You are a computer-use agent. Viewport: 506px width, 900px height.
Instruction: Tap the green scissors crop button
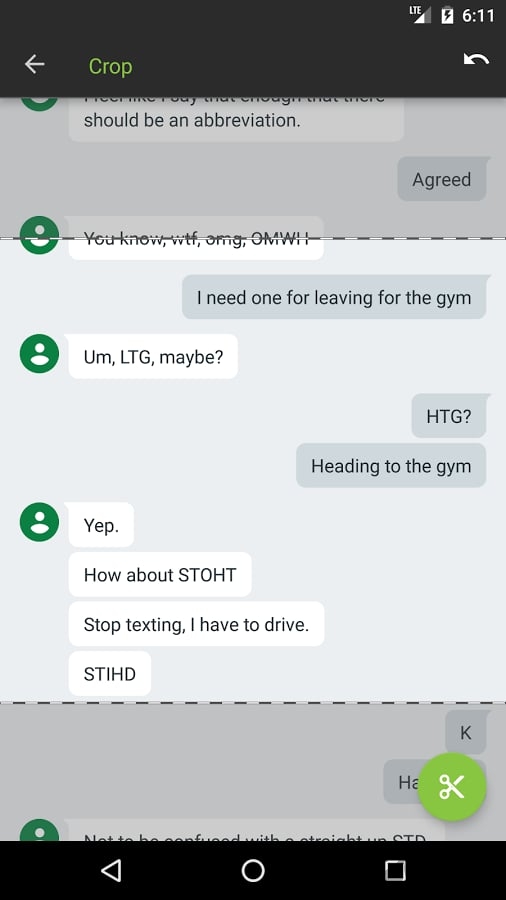click(451, 786)
